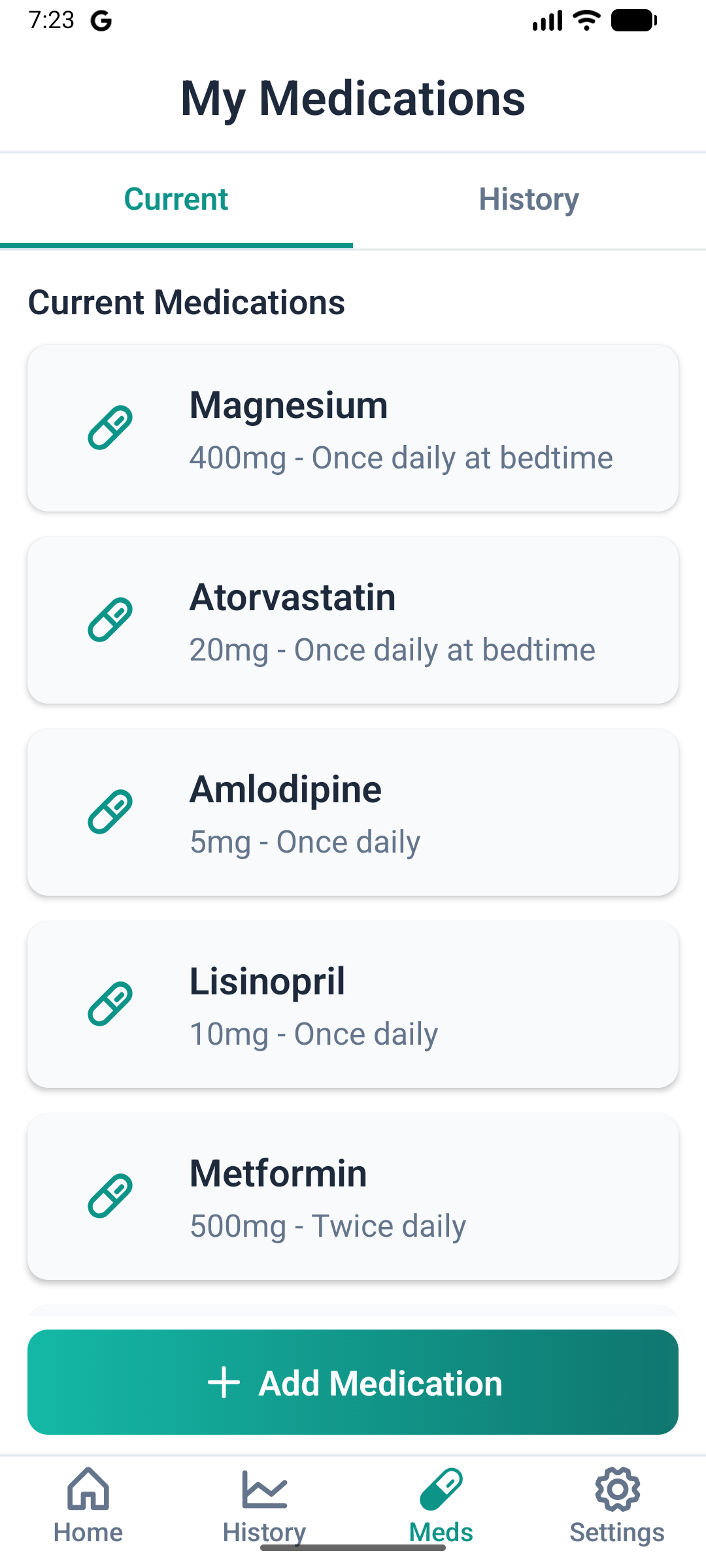This screenshot has width=706, height=1568.
Task: Open the Settings tab
Action: [617, 1506]
